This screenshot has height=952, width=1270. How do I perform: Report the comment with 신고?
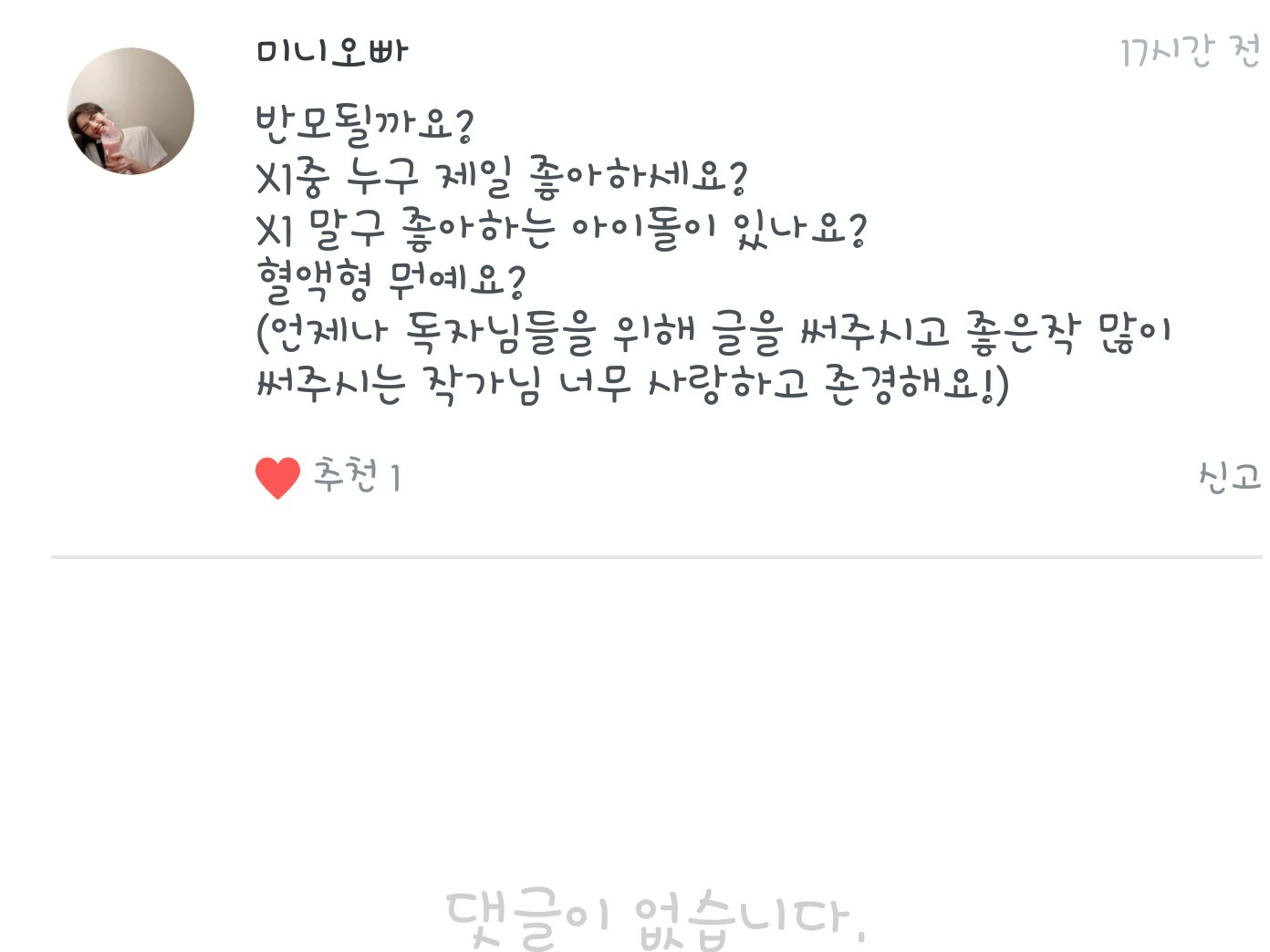coord(1229,477)
